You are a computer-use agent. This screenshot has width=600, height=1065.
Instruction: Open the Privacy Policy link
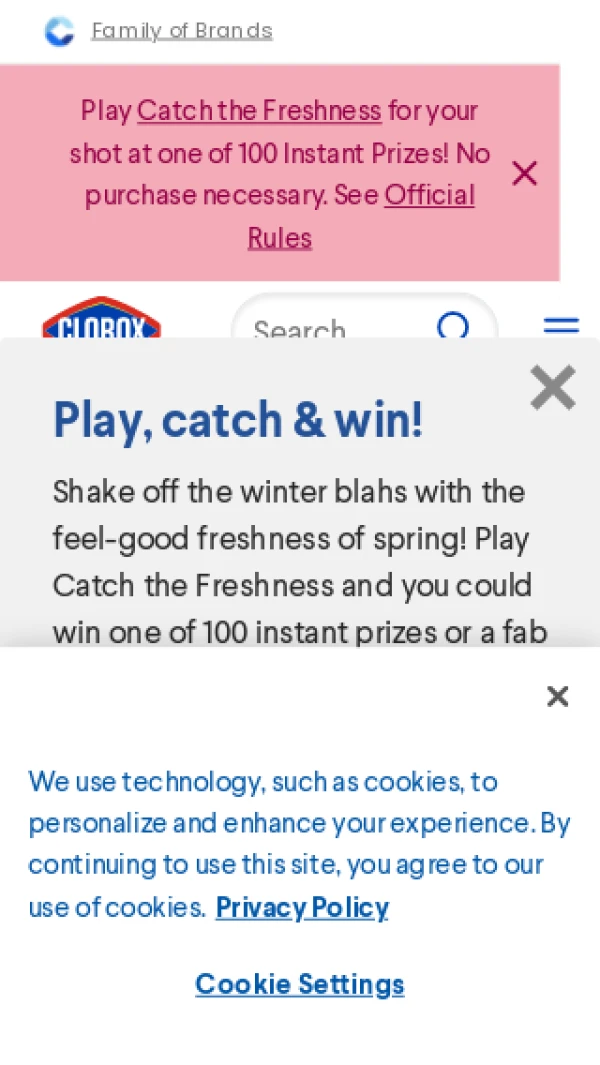click(302, 907)
